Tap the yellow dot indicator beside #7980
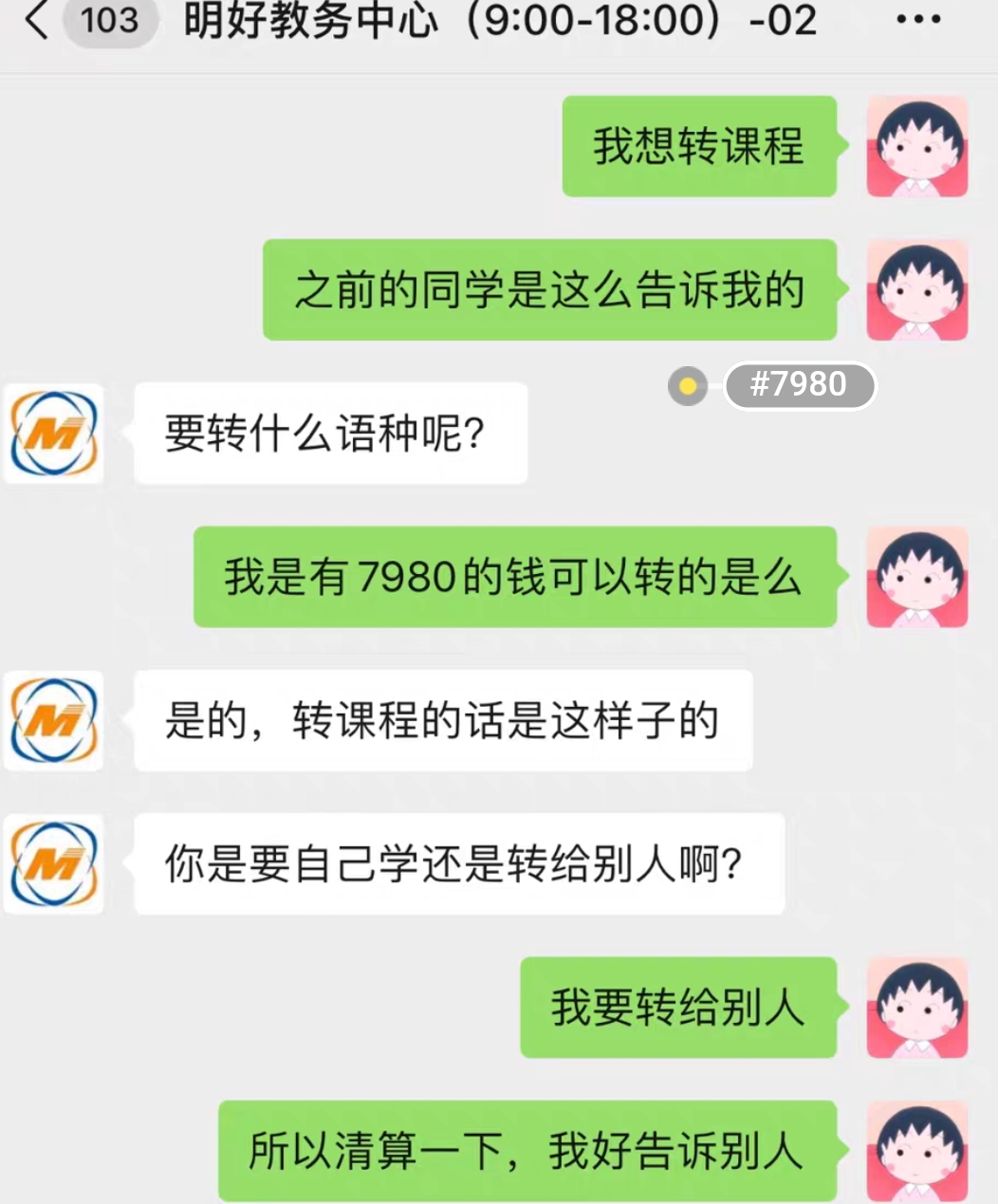This screenshot has width=998, height=1204. point(688,385)
